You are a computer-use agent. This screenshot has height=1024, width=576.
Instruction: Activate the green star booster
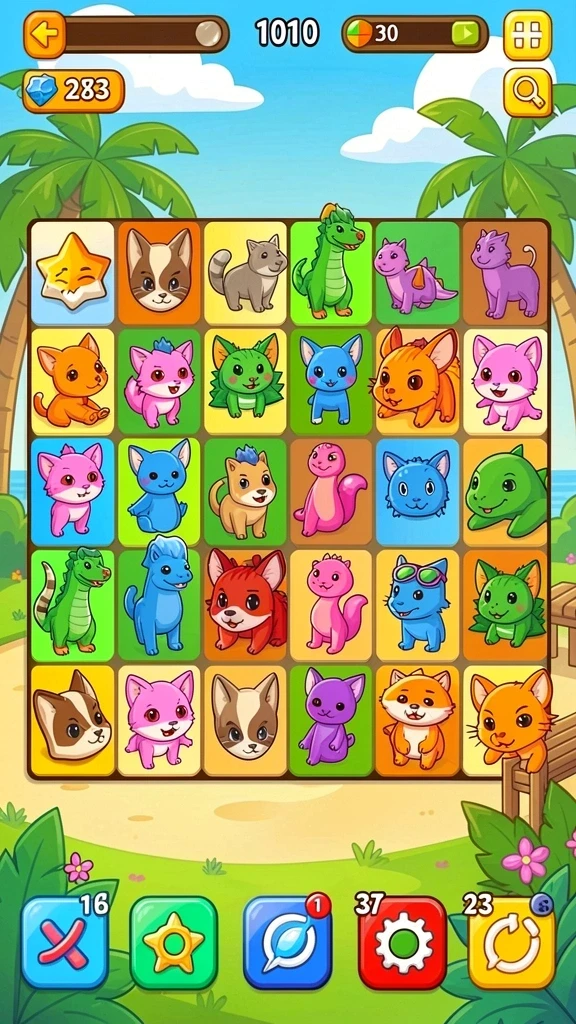[174, 942]
